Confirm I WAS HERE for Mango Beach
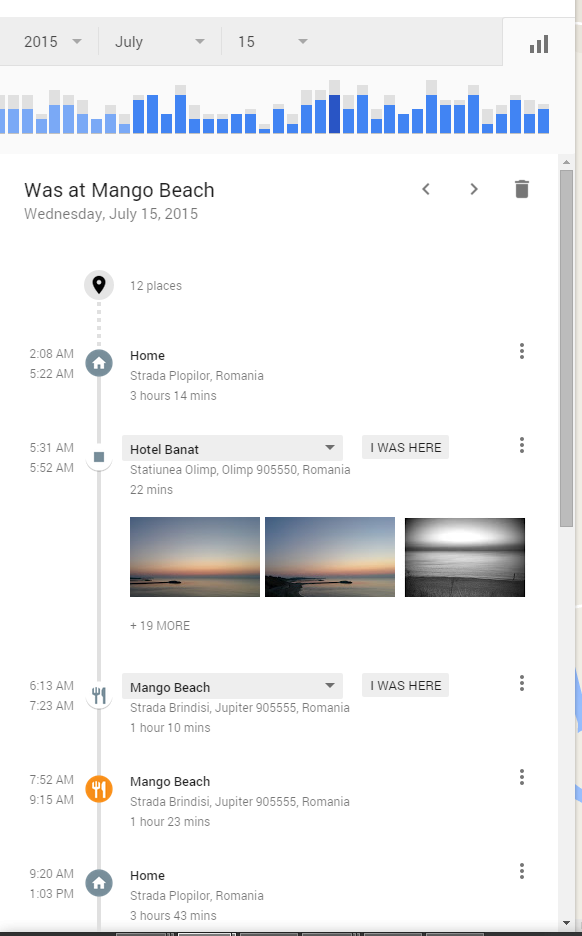The image size is (582, 936). pos(405,685)
